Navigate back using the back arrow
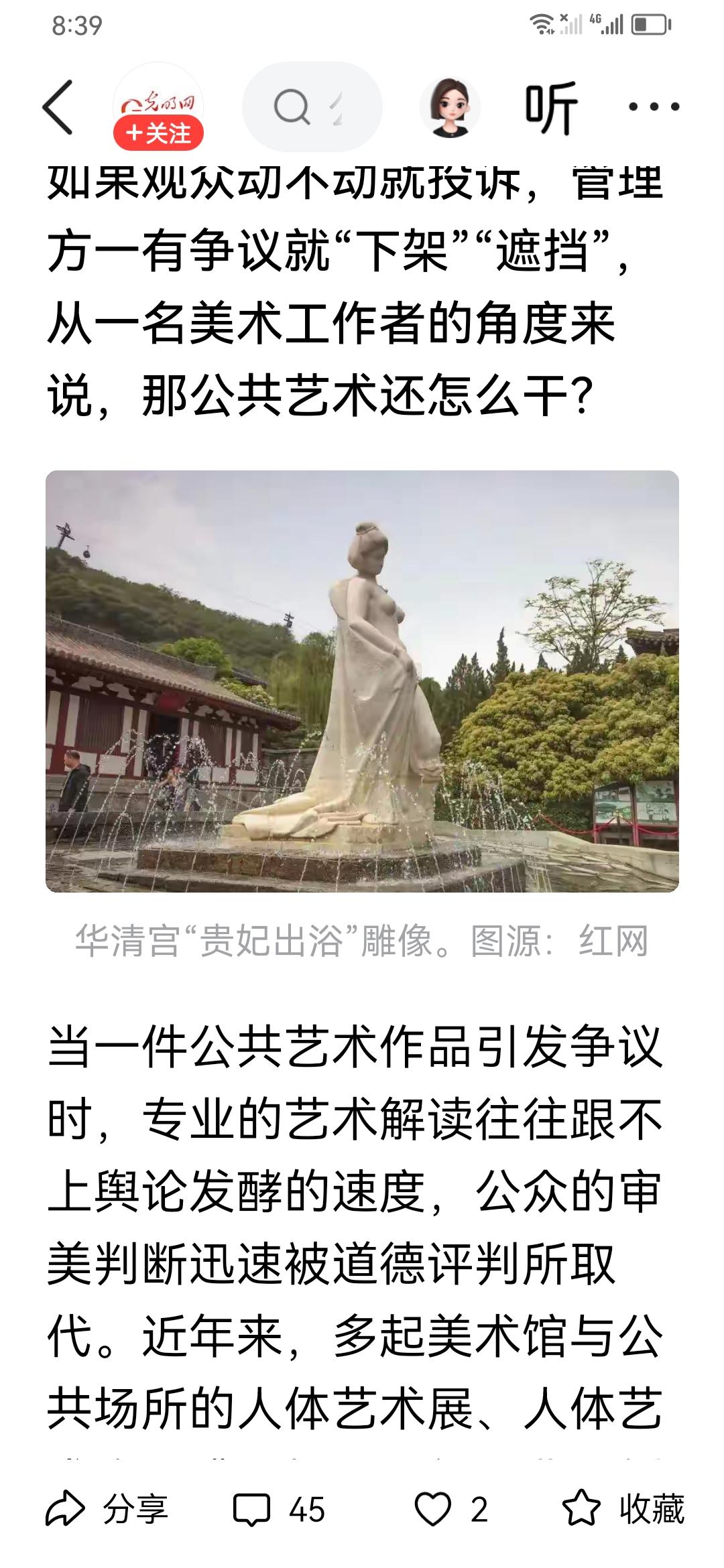This screenshot has height=1568, width=724. tap(59, 107)
